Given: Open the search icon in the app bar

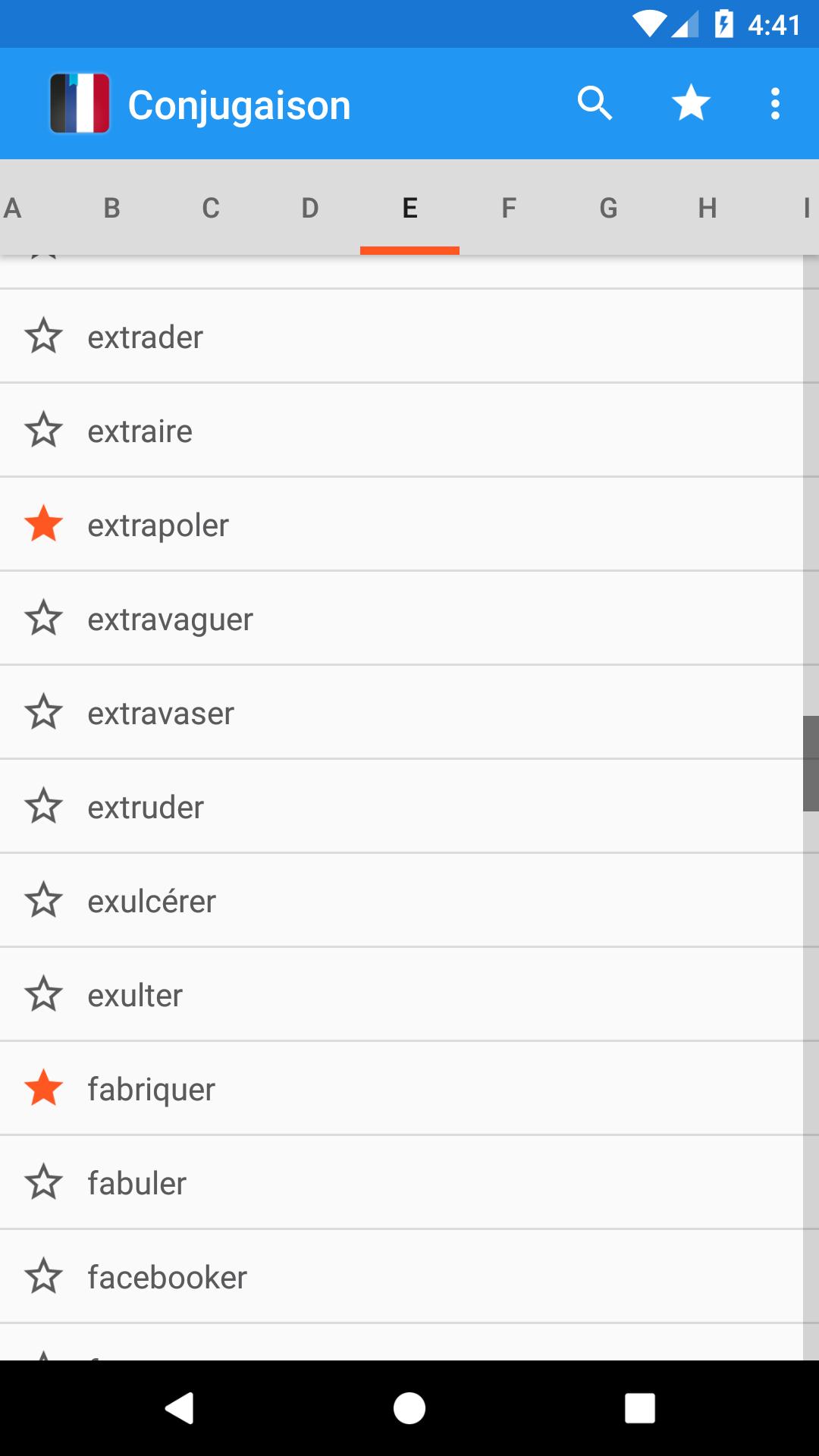Looking at the screenshot, I should [595, 103].
